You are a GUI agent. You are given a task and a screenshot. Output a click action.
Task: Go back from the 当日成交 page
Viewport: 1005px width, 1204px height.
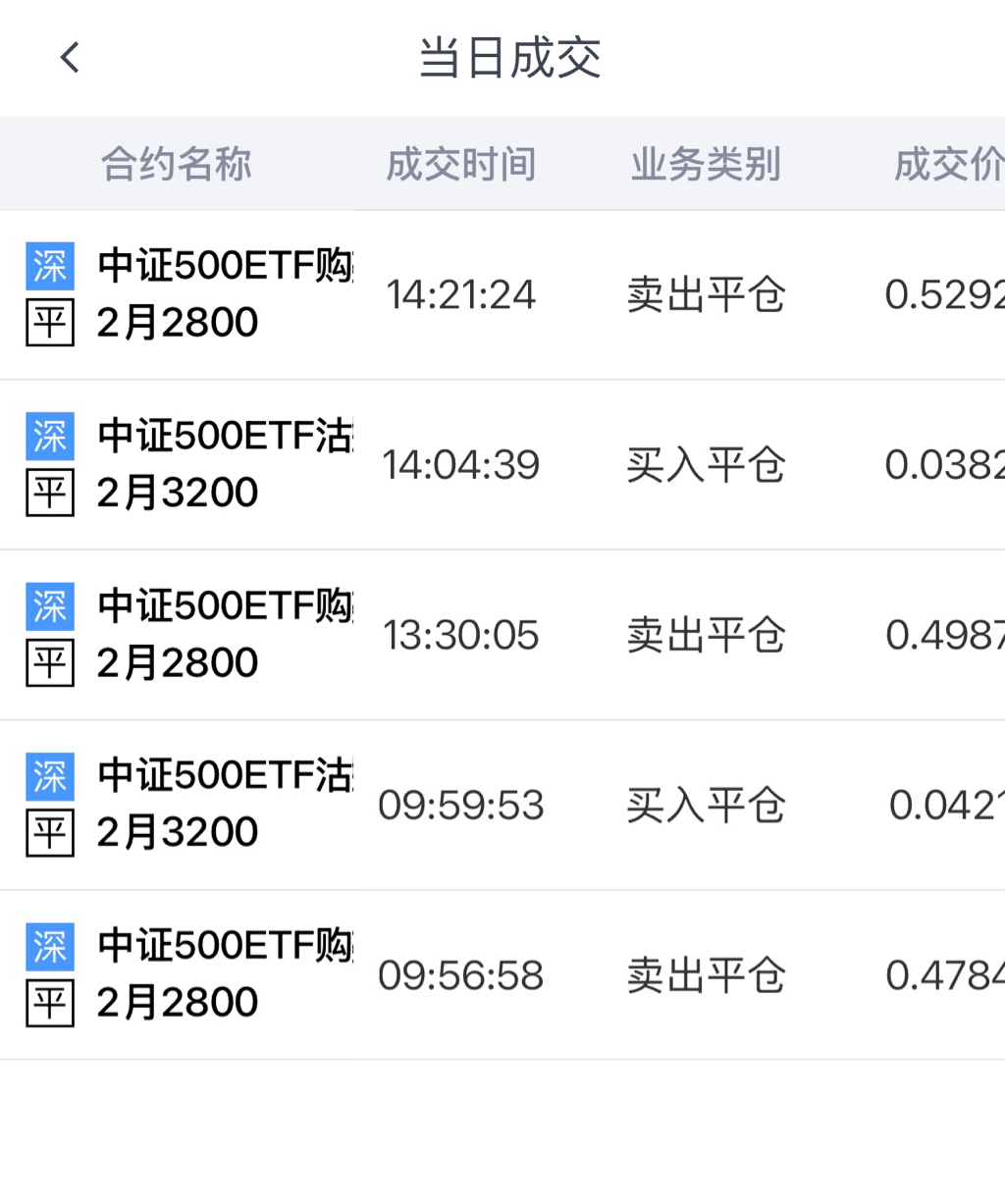(x=70, y=58)
